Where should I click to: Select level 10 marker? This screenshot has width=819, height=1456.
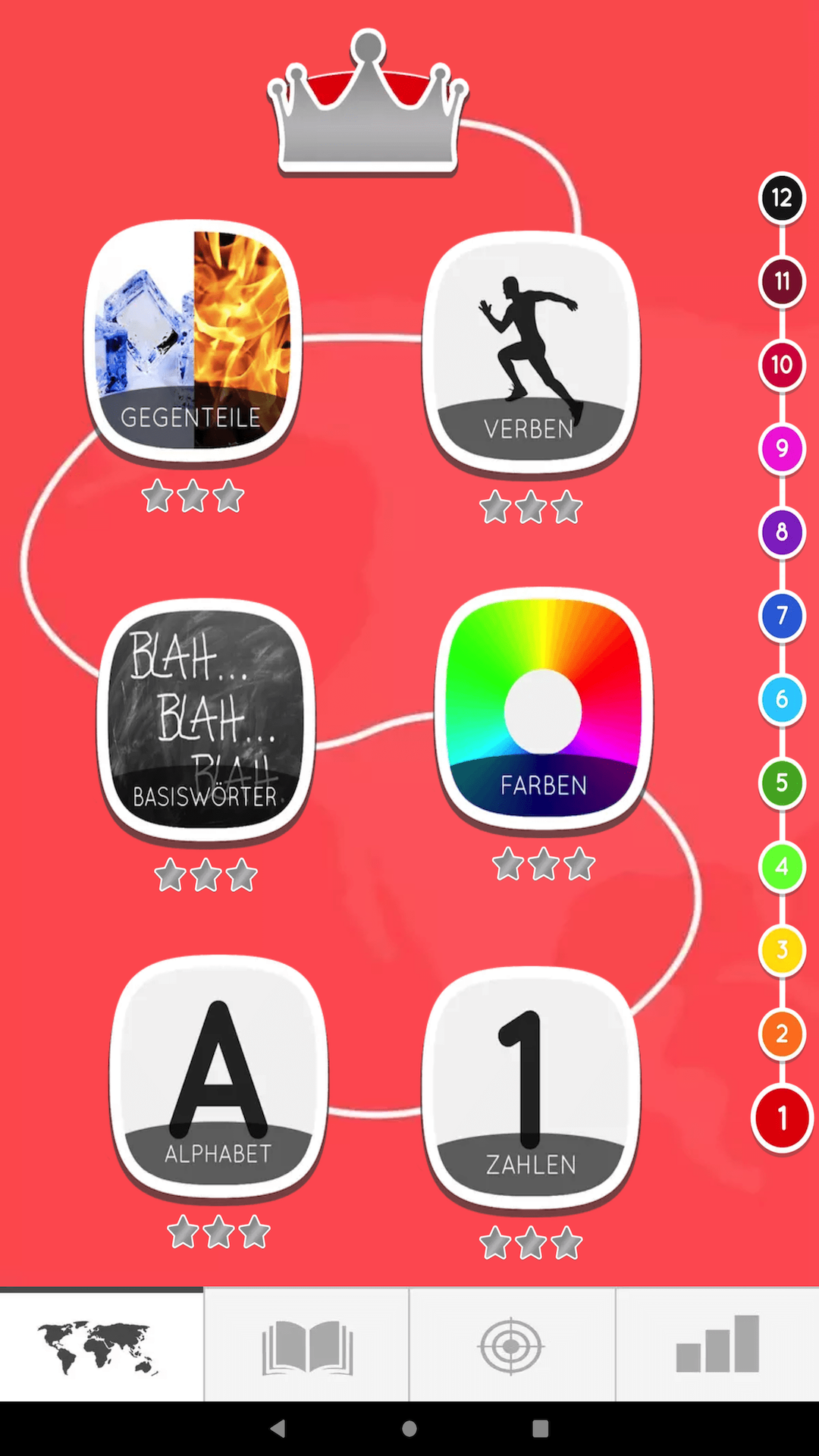coord(782,366)
